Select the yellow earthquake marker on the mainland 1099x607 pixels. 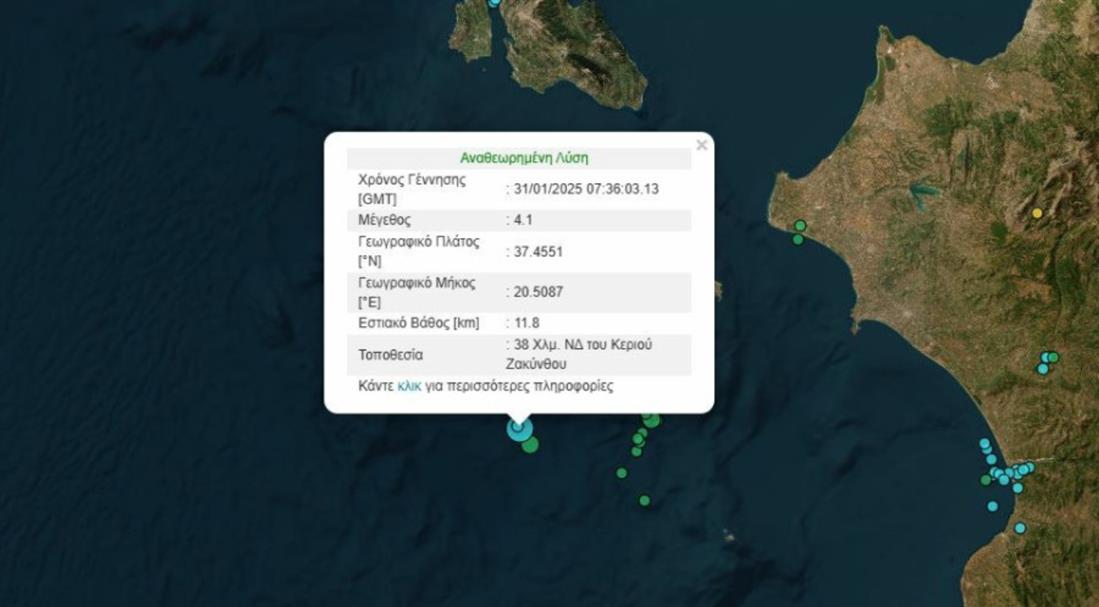click(1037, 213)
